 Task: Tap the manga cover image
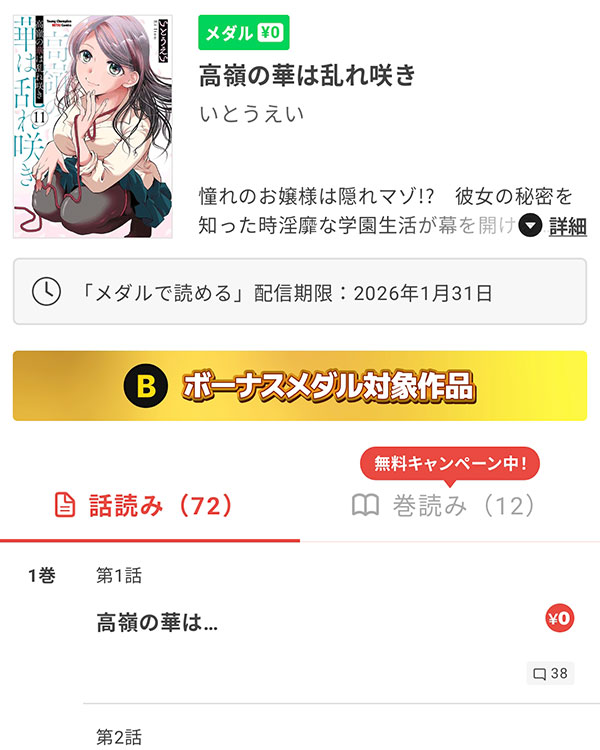click(x=93, y=127)
